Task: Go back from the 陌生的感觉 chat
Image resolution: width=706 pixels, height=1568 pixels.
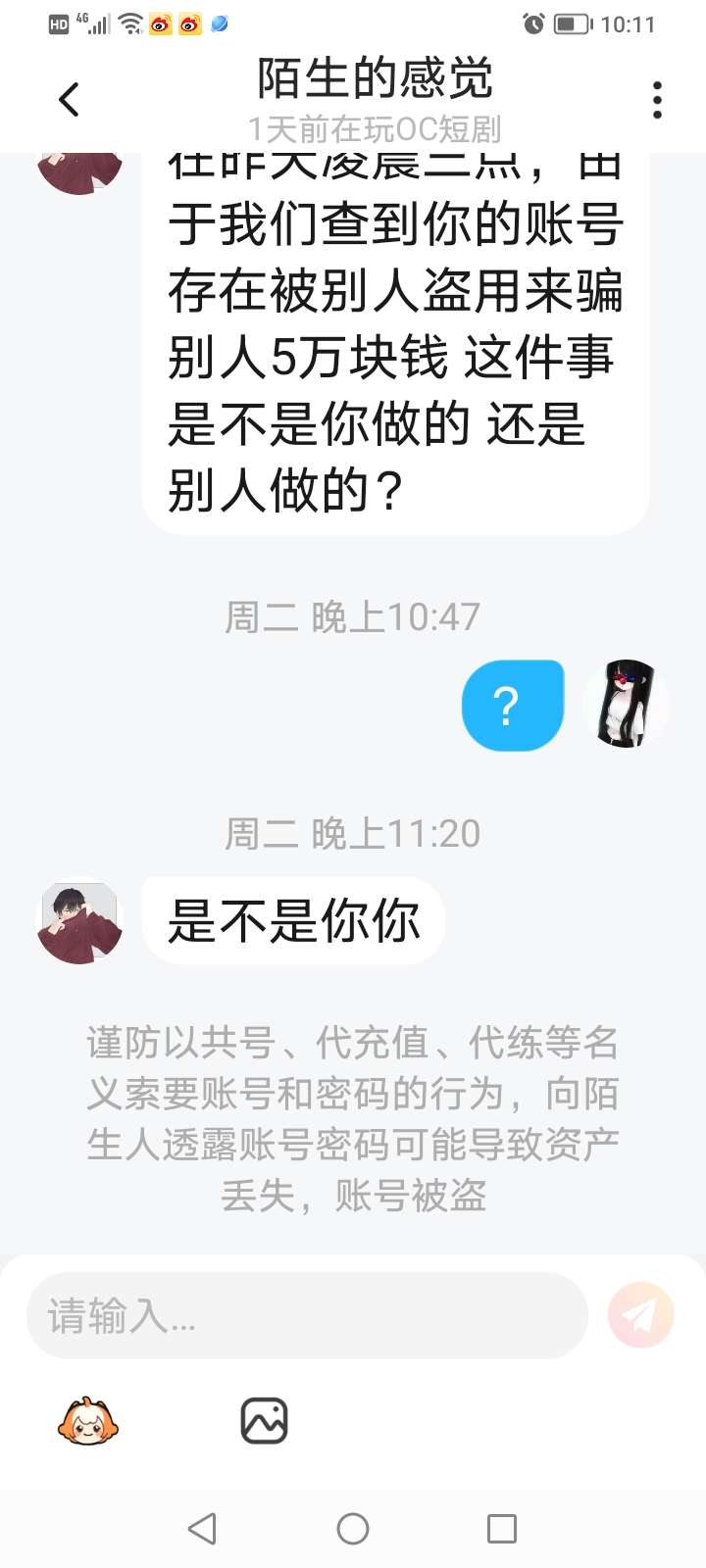Action: (x=69, y=99)
